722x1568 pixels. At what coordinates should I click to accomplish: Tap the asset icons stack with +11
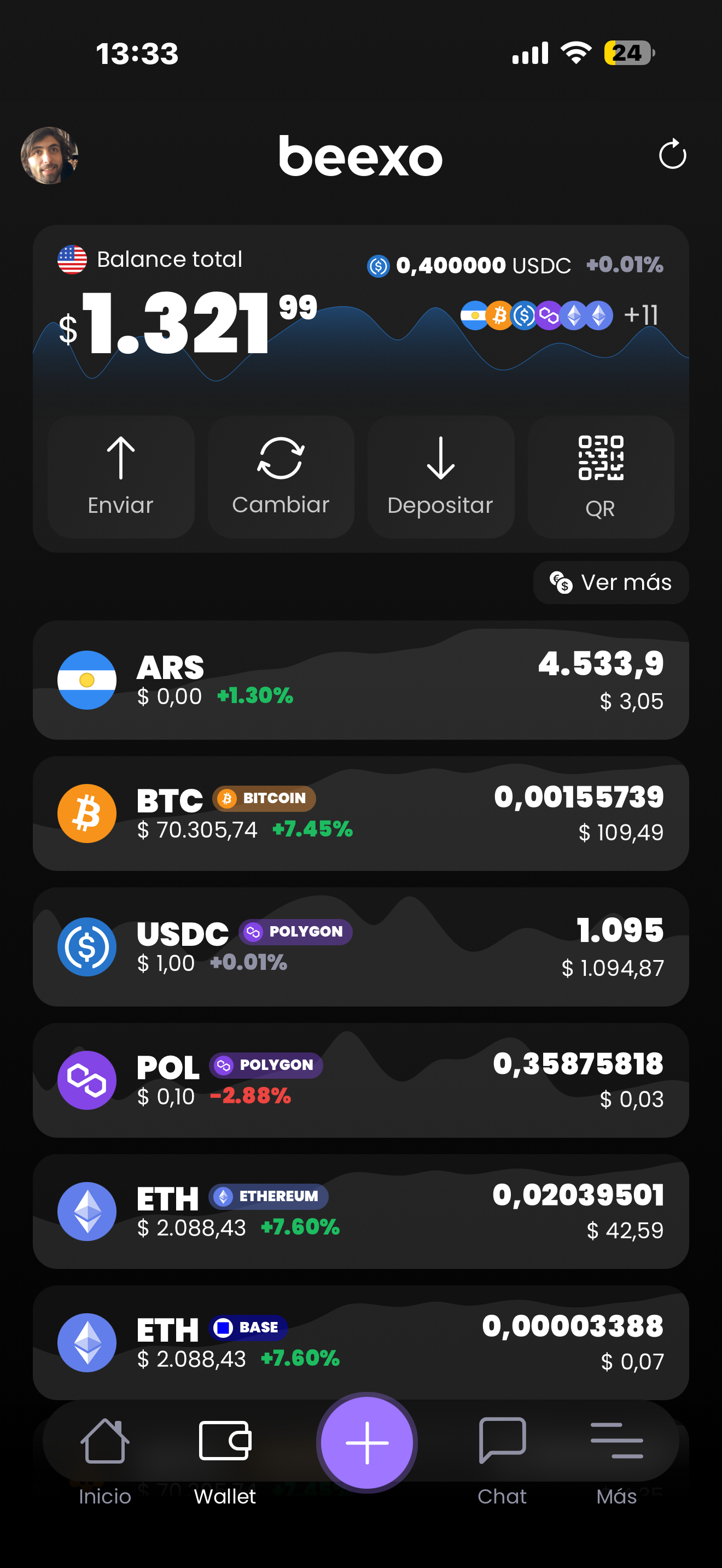[x=560, y=315]
